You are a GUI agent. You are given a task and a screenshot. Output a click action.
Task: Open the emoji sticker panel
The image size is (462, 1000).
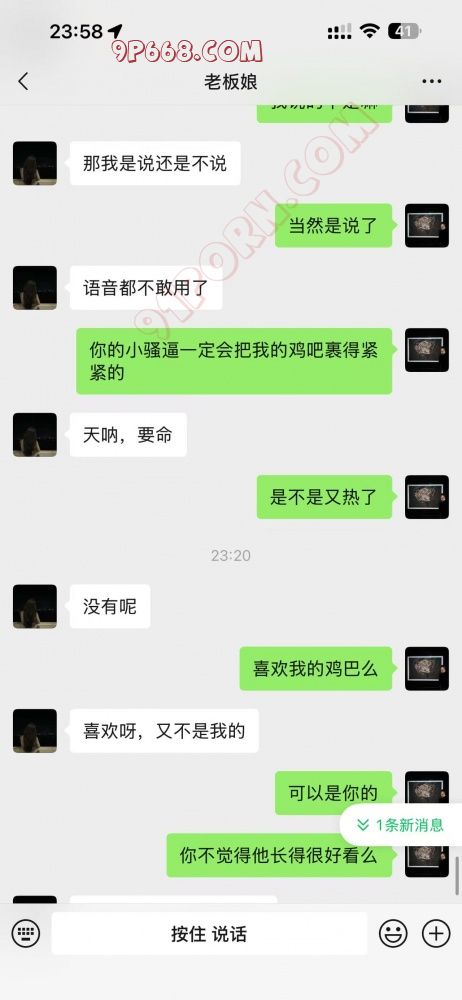[x=393, y=934]
